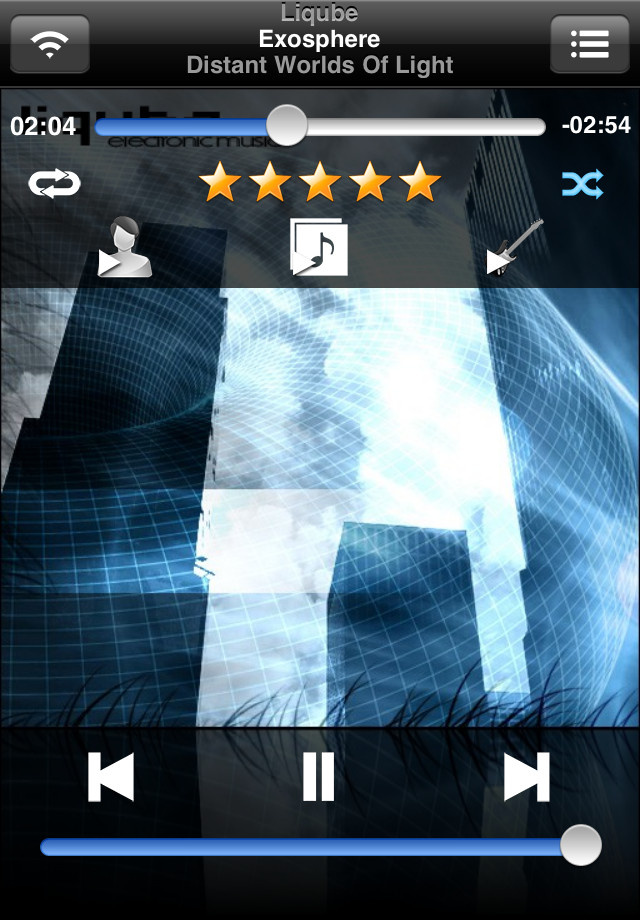Open the playlist queue list
Screen dimensions: 640x920
[x=589, y=44]
